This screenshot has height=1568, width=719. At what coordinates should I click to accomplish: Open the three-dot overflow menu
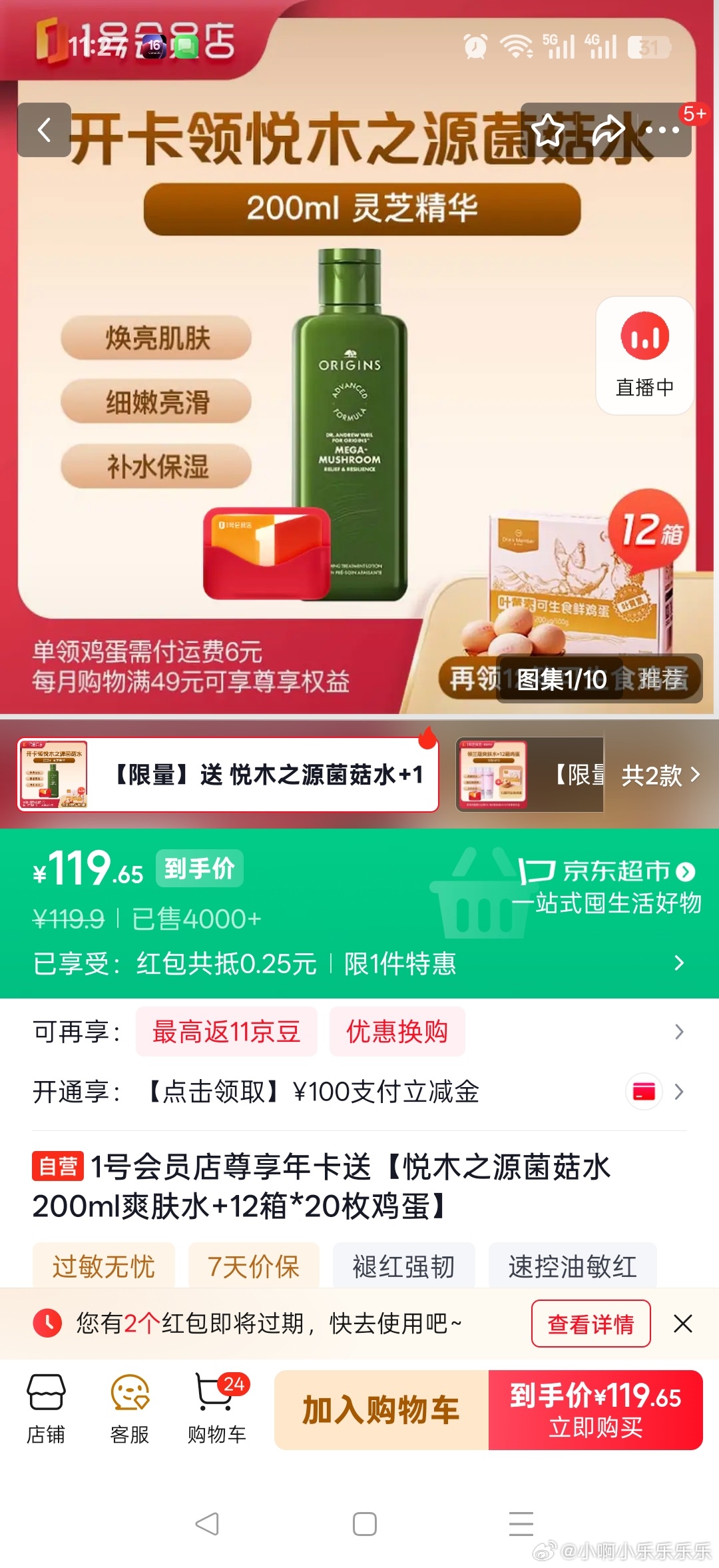[x=662, y=130]
